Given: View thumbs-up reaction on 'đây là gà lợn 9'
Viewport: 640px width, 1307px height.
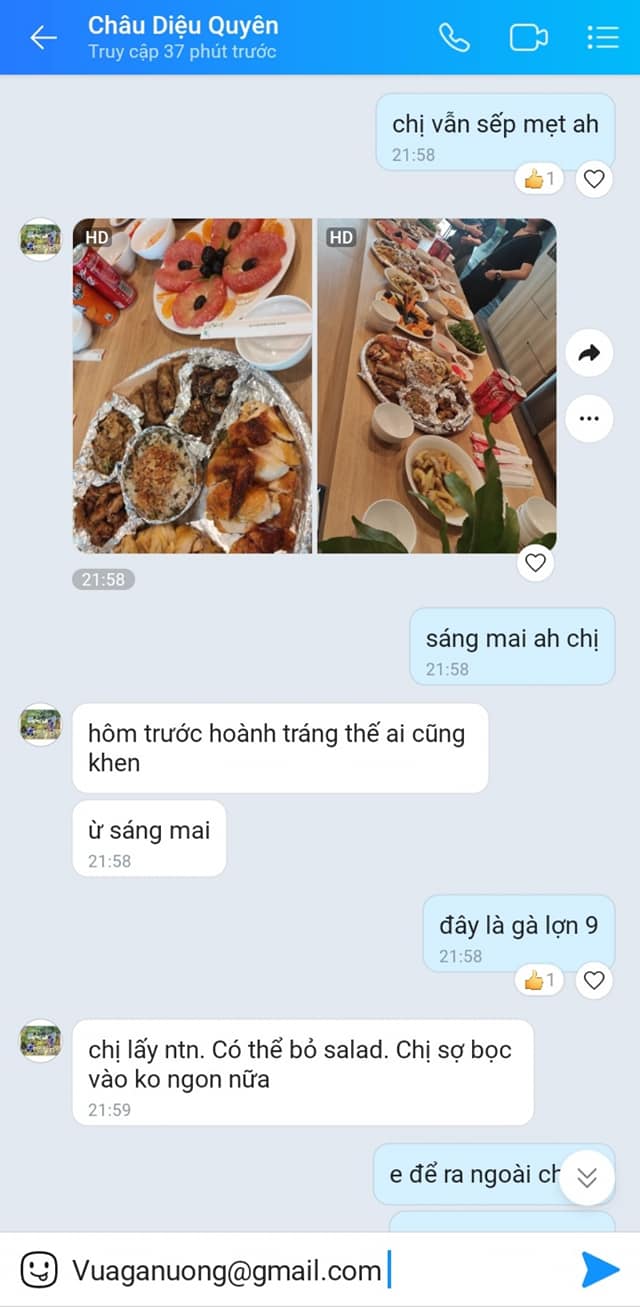Looking at the screenshot, I should pyautogui.click(x=540, y=980).
